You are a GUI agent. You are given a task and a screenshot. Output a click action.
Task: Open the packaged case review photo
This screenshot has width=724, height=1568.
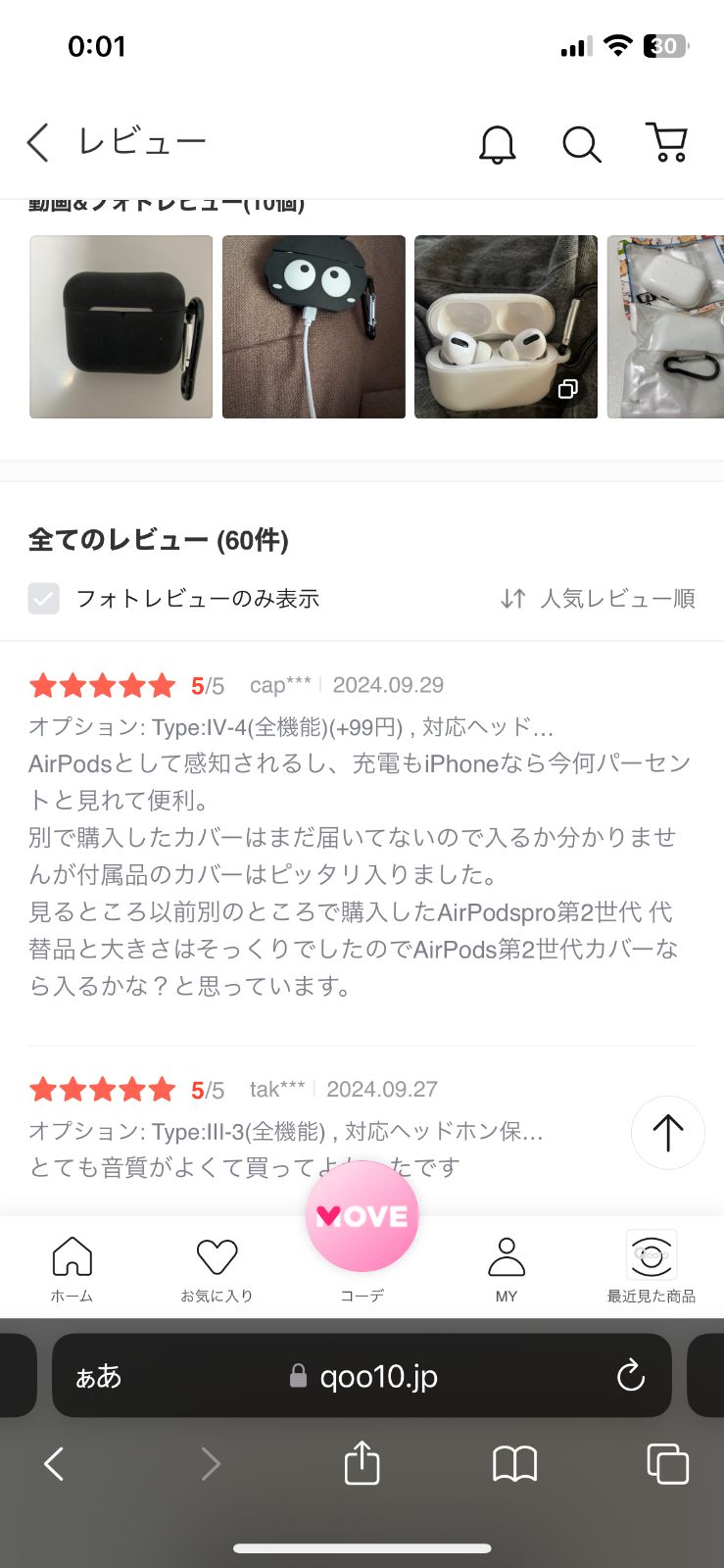(x=666, y=326)
